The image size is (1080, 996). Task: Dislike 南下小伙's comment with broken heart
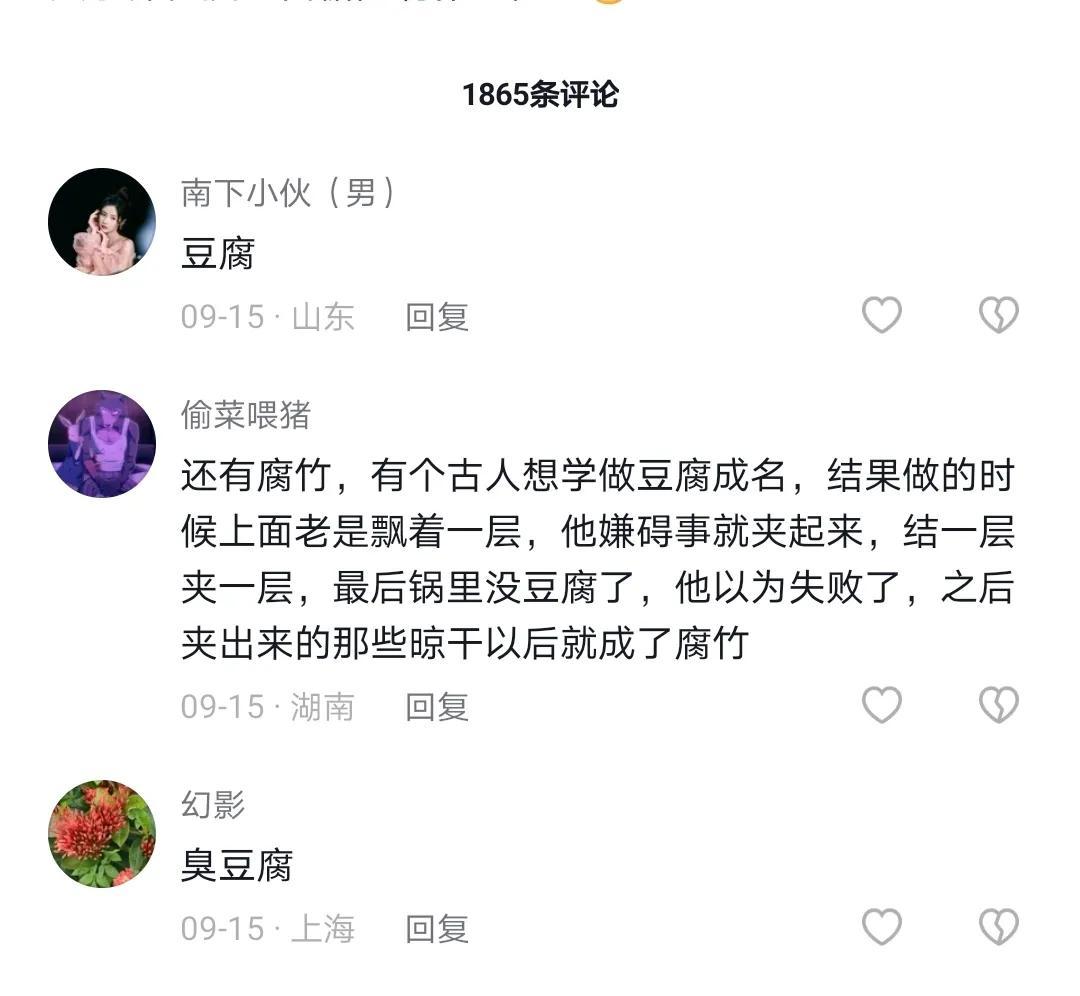click(x=997, y=316)
